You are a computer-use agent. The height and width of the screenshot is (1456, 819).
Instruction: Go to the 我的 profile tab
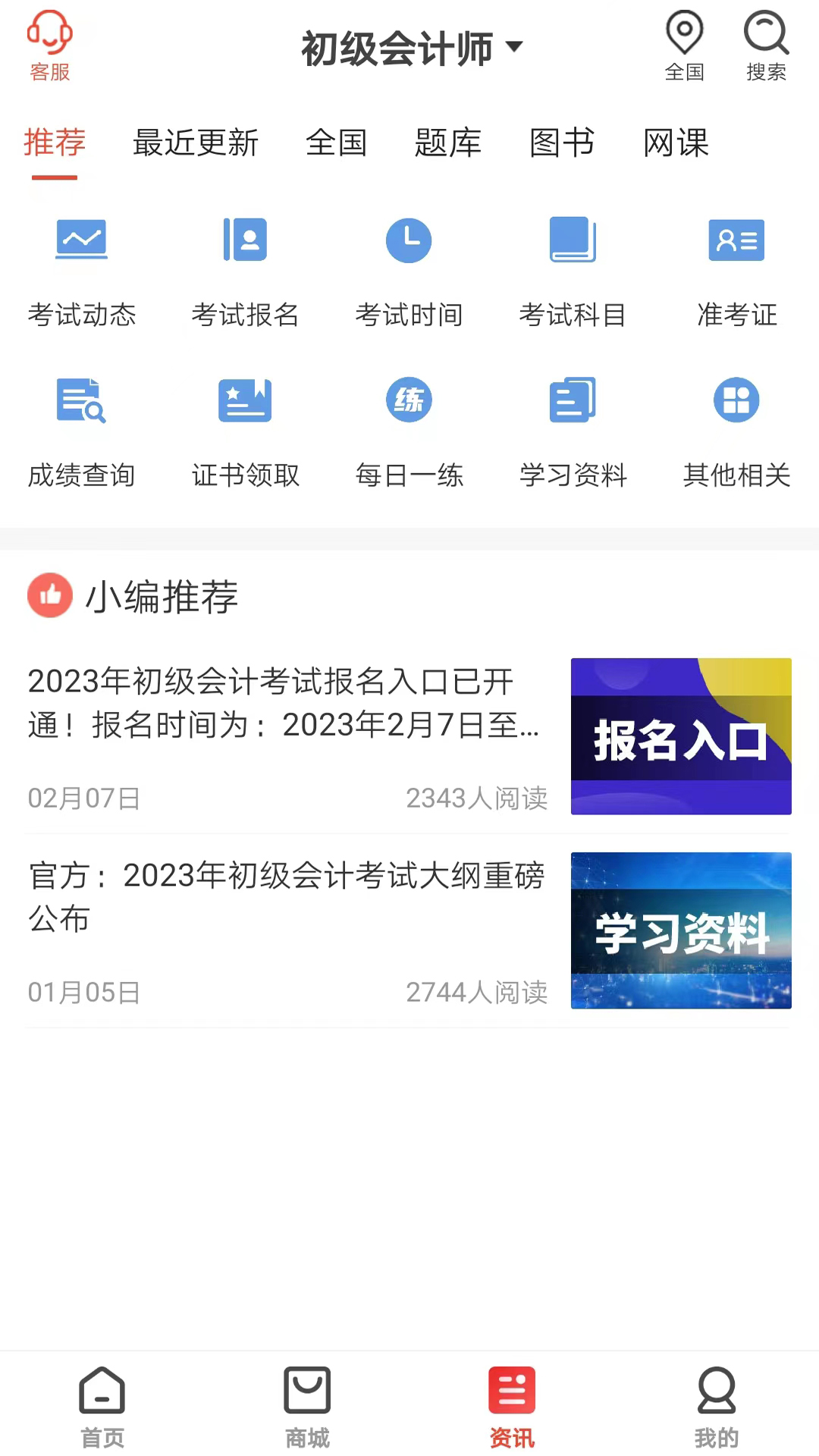click(x=716, y=1405)
